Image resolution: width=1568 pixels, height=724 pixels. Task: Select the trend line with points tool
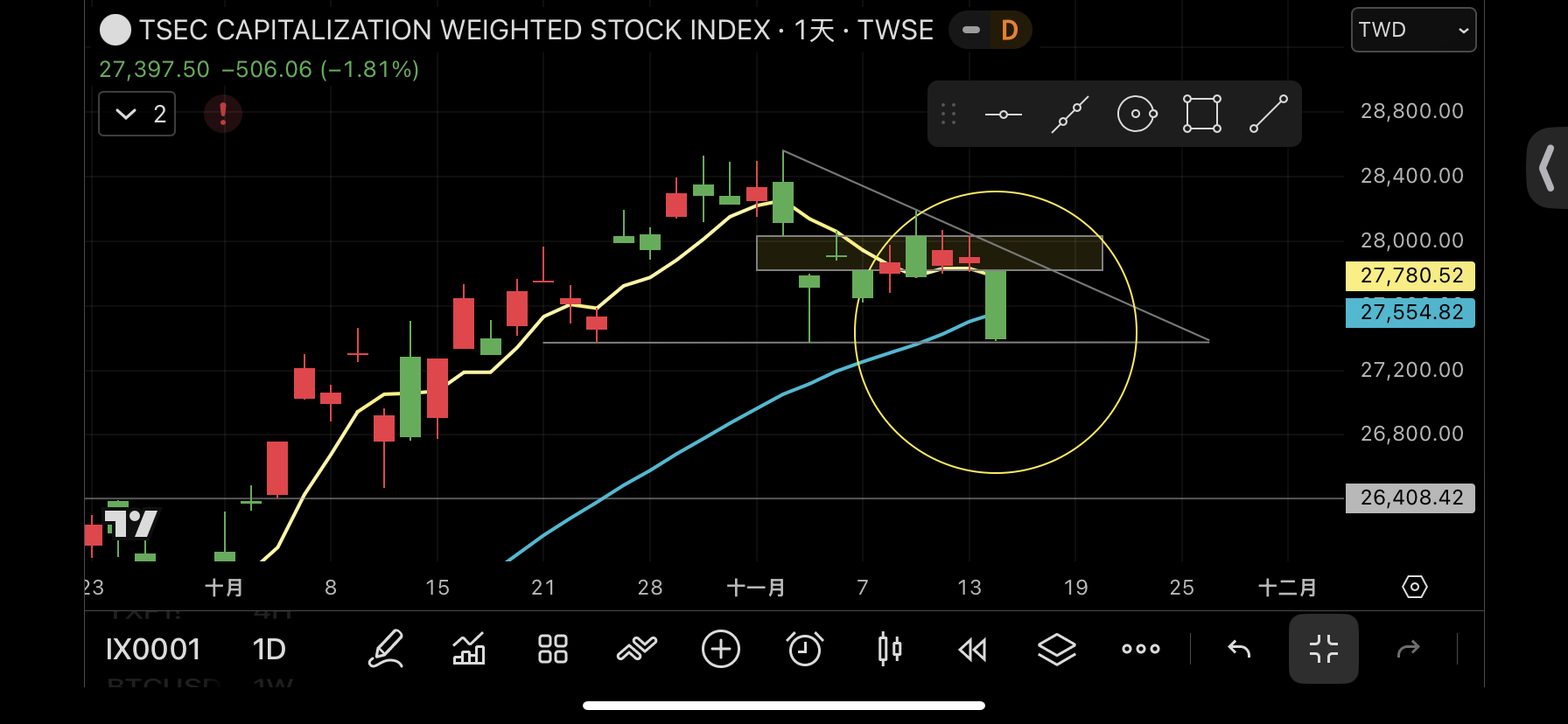[x=1069, y=115]
